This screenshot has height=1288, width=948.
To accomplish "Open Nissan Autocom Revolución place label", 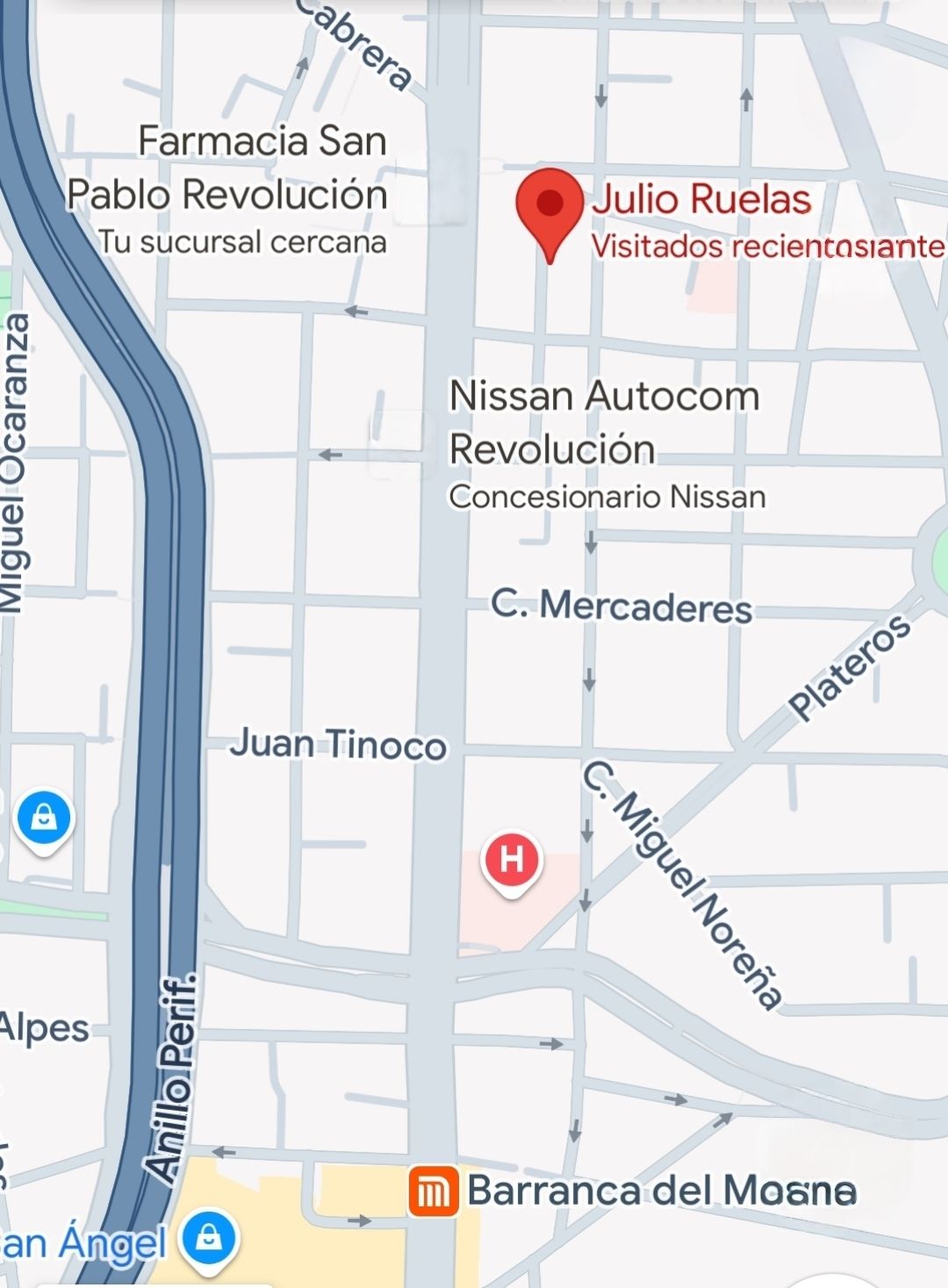I will [605, 423].
